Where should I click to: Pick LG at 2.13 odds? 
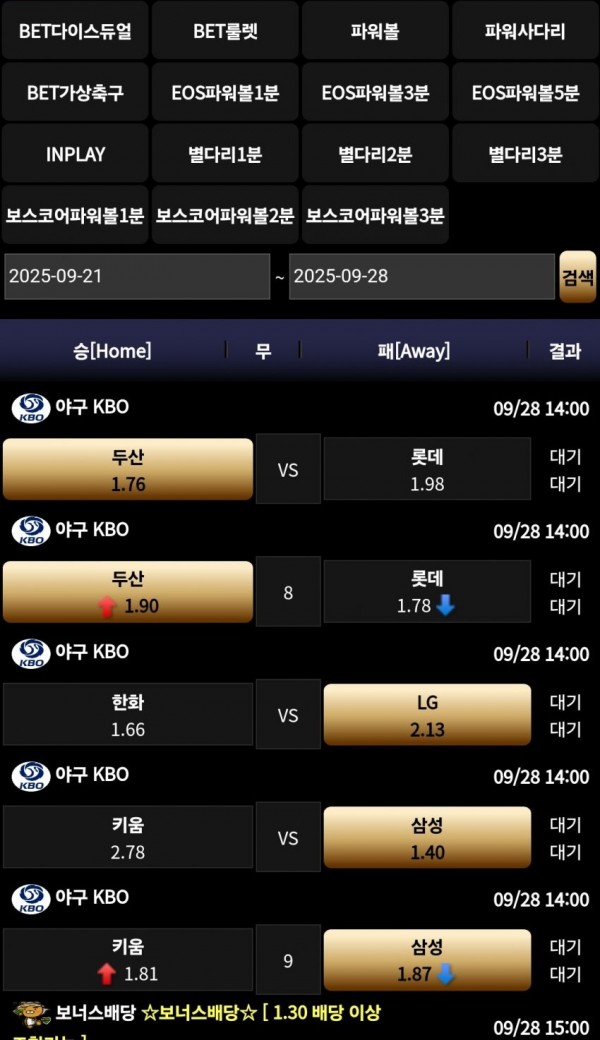[427, 715]
